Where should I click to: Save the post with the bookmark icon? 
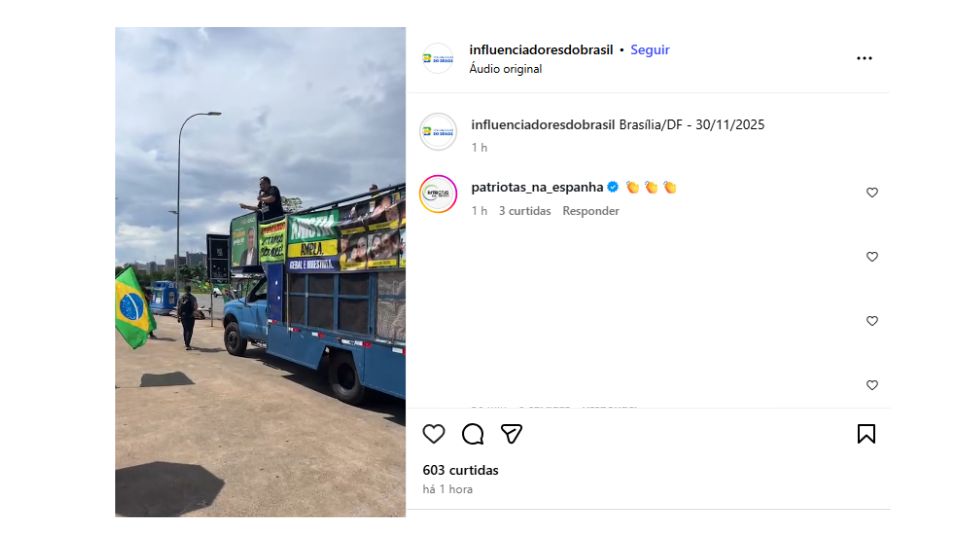coord(866,434)
